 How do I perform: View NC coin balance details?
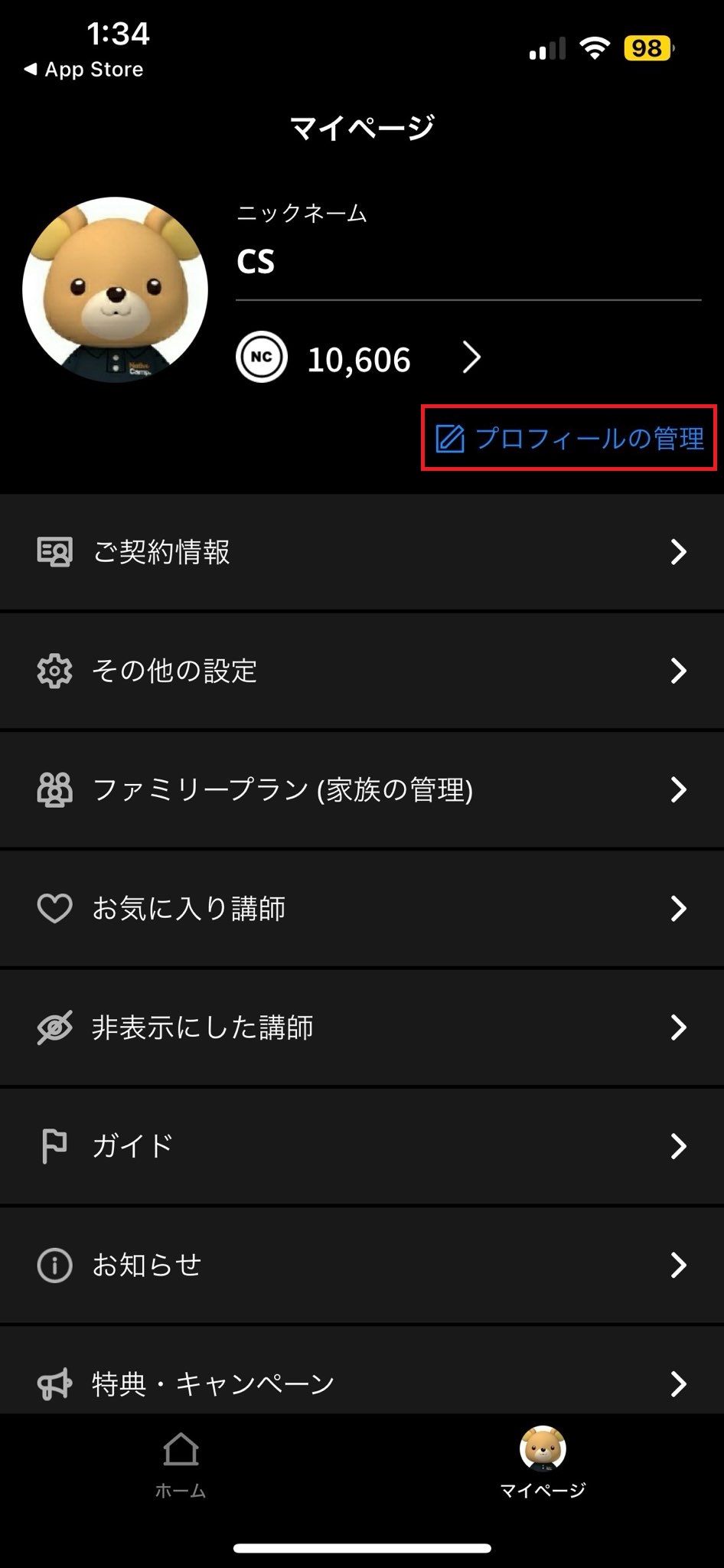[x=359, y=358]
